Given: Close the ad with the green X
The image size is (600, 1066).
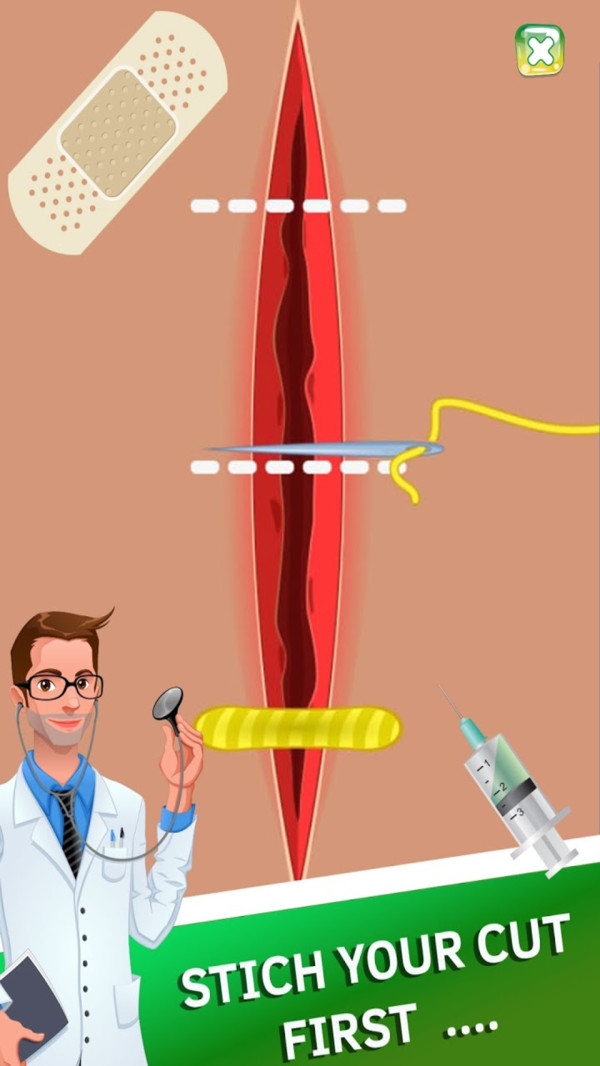Looking at the screenshot, I should 539,50.
